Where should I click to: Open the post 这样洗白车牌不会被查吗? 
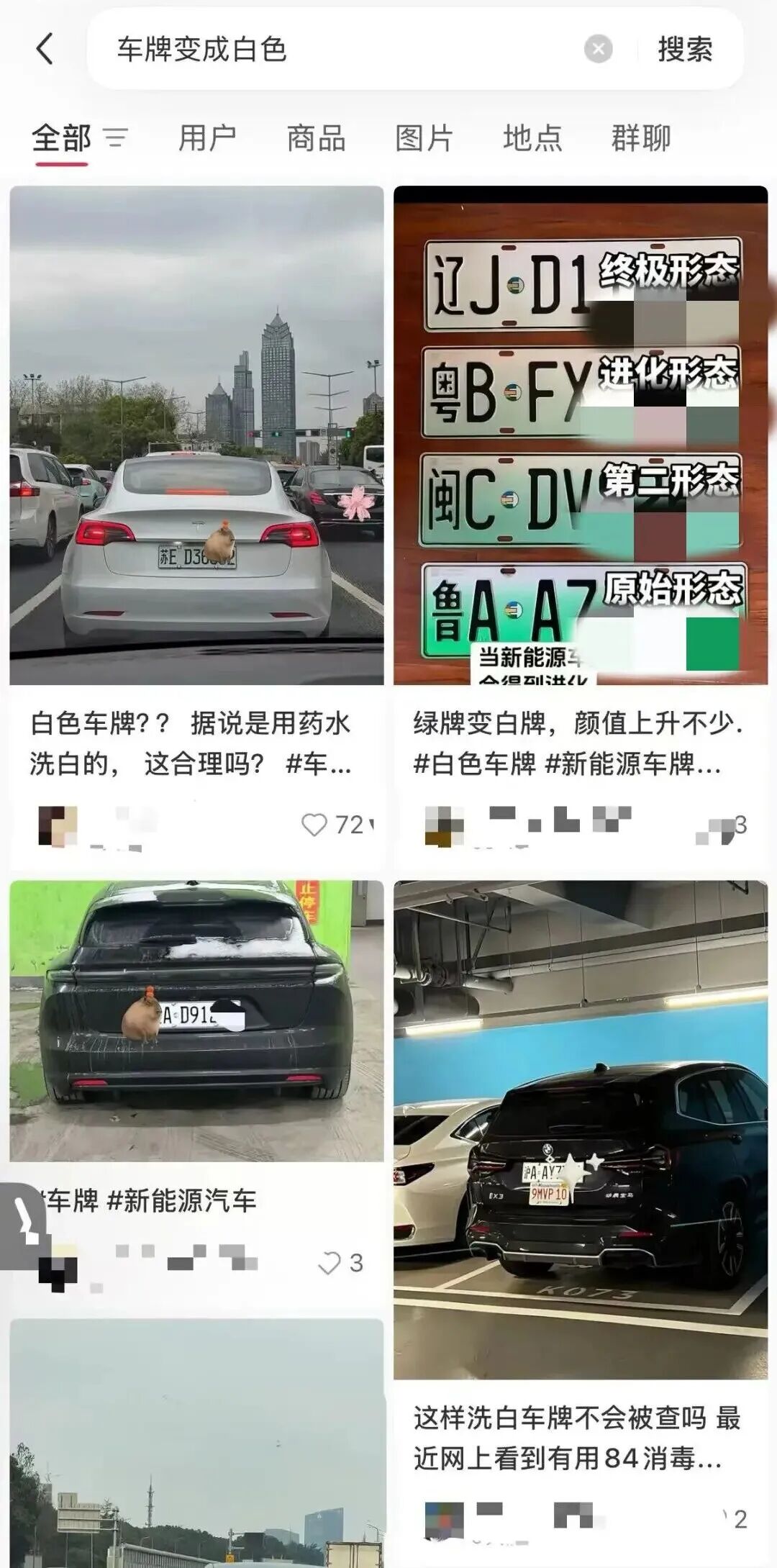tap(580, 1130)
